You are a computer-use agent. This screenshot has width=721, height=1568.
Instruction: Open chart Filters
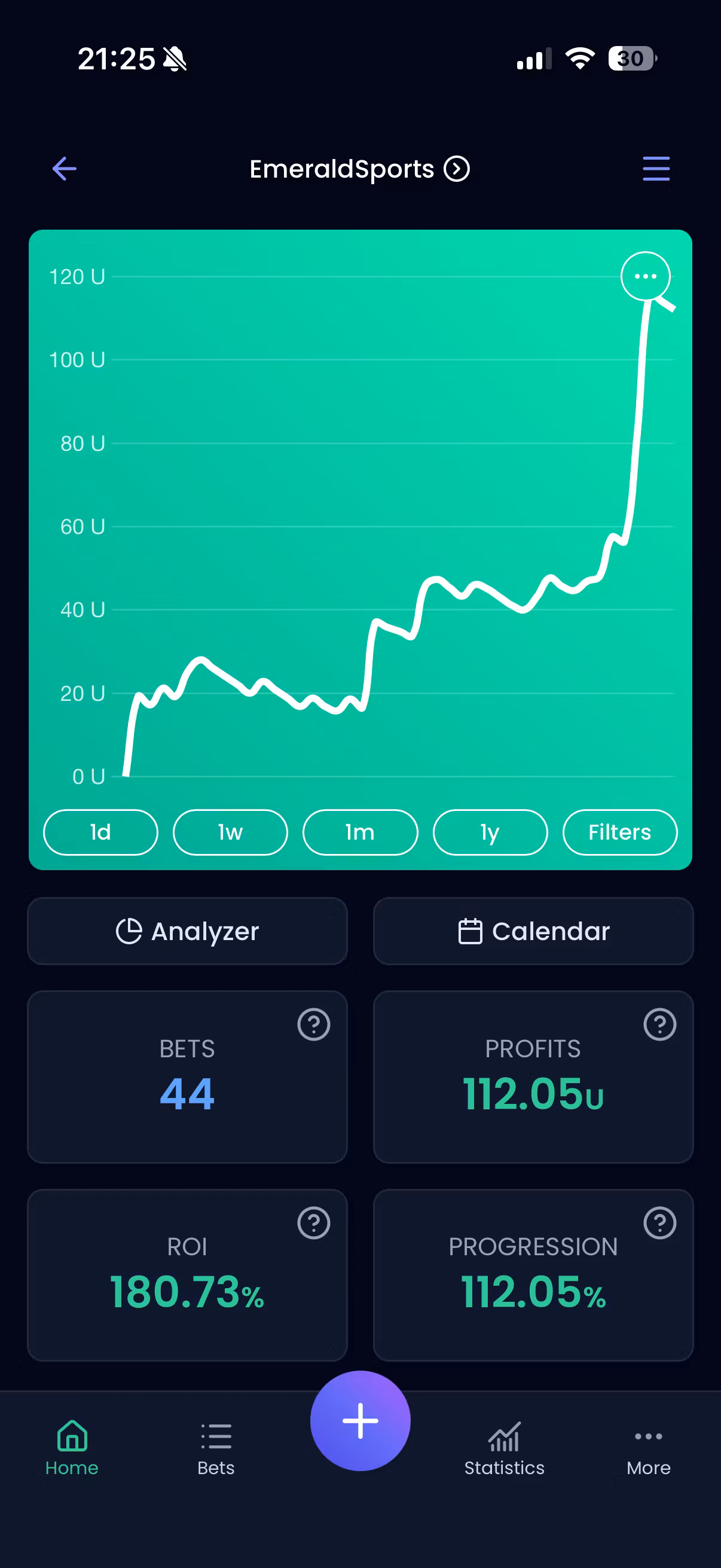coord(619,832)
